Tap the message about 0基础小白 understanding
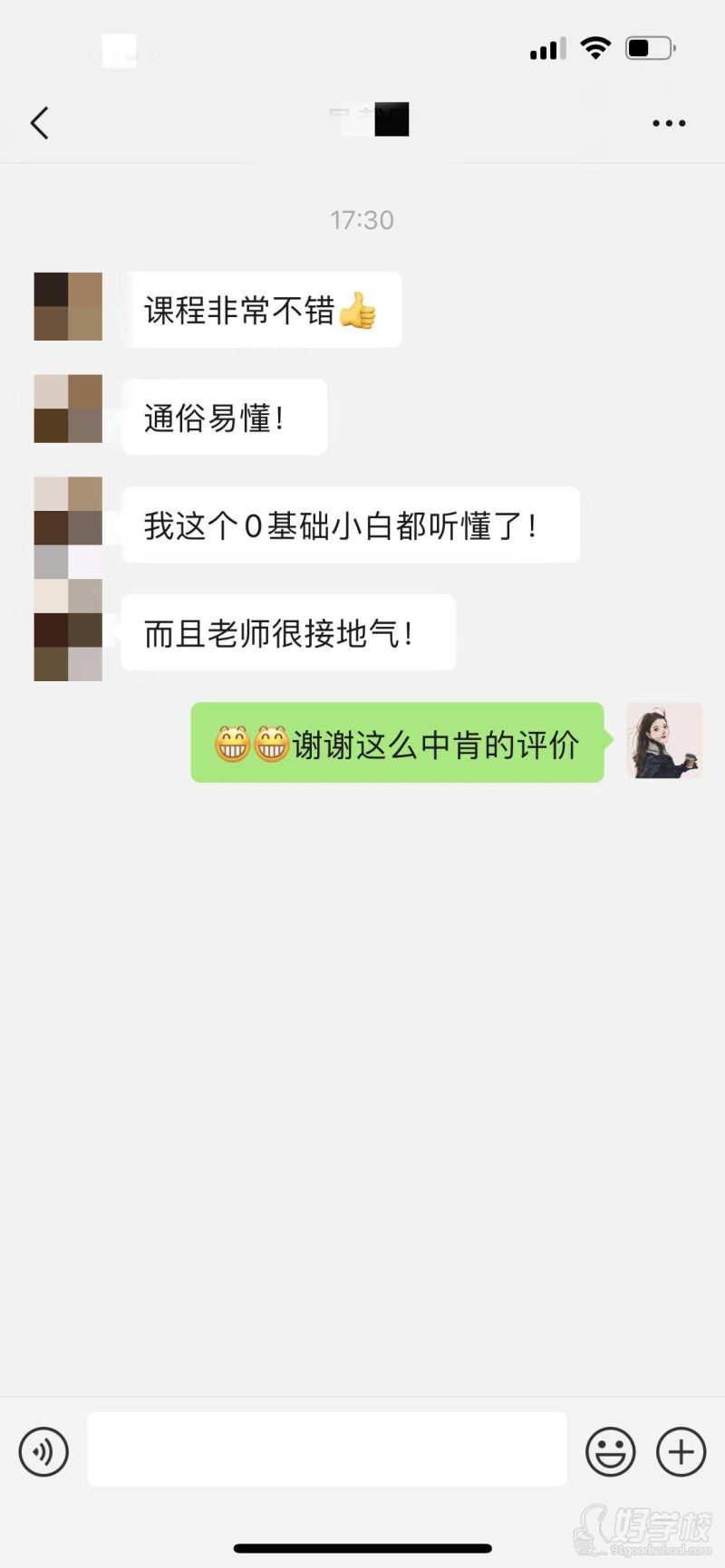The height and width of the screenshot is (1568, 725). pyautogui.click(x=349, y=525)
